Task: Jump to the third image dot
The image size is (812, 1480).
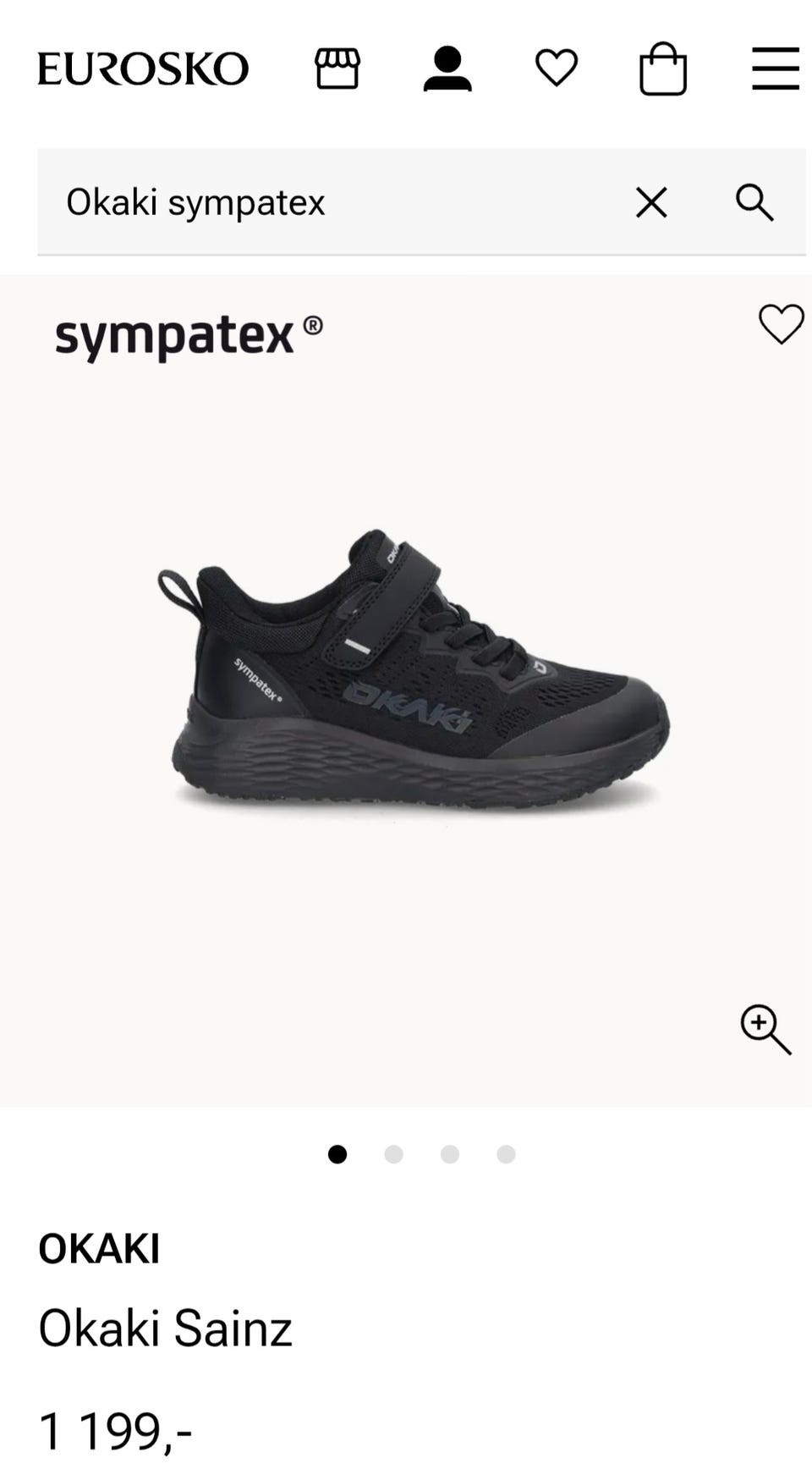Action: pyautogui.click(x=450, y=1154)
